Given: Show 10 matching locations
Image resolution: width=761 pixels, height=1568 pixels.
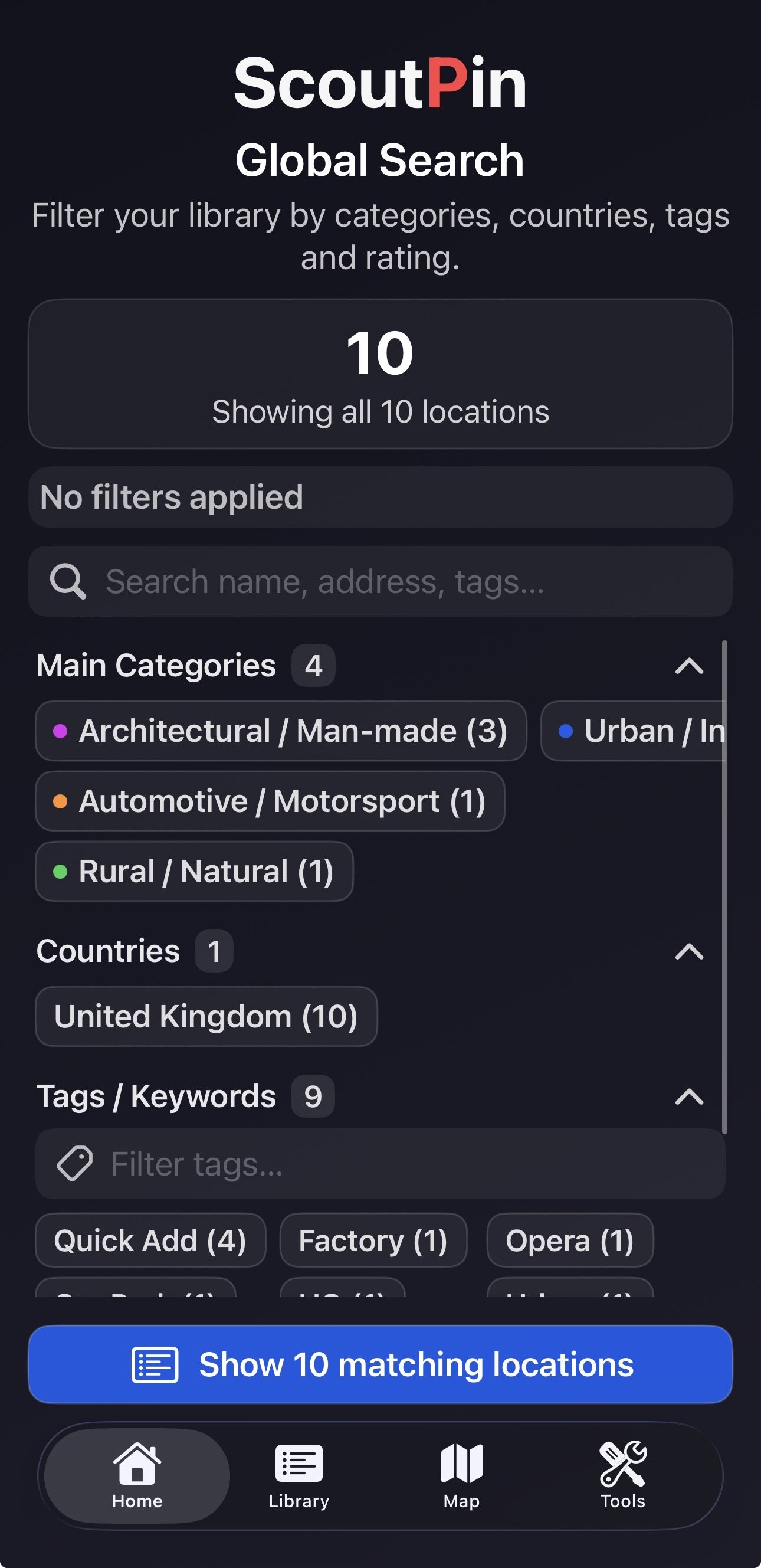Looking at the screenshot, I should pos(380,1364).
